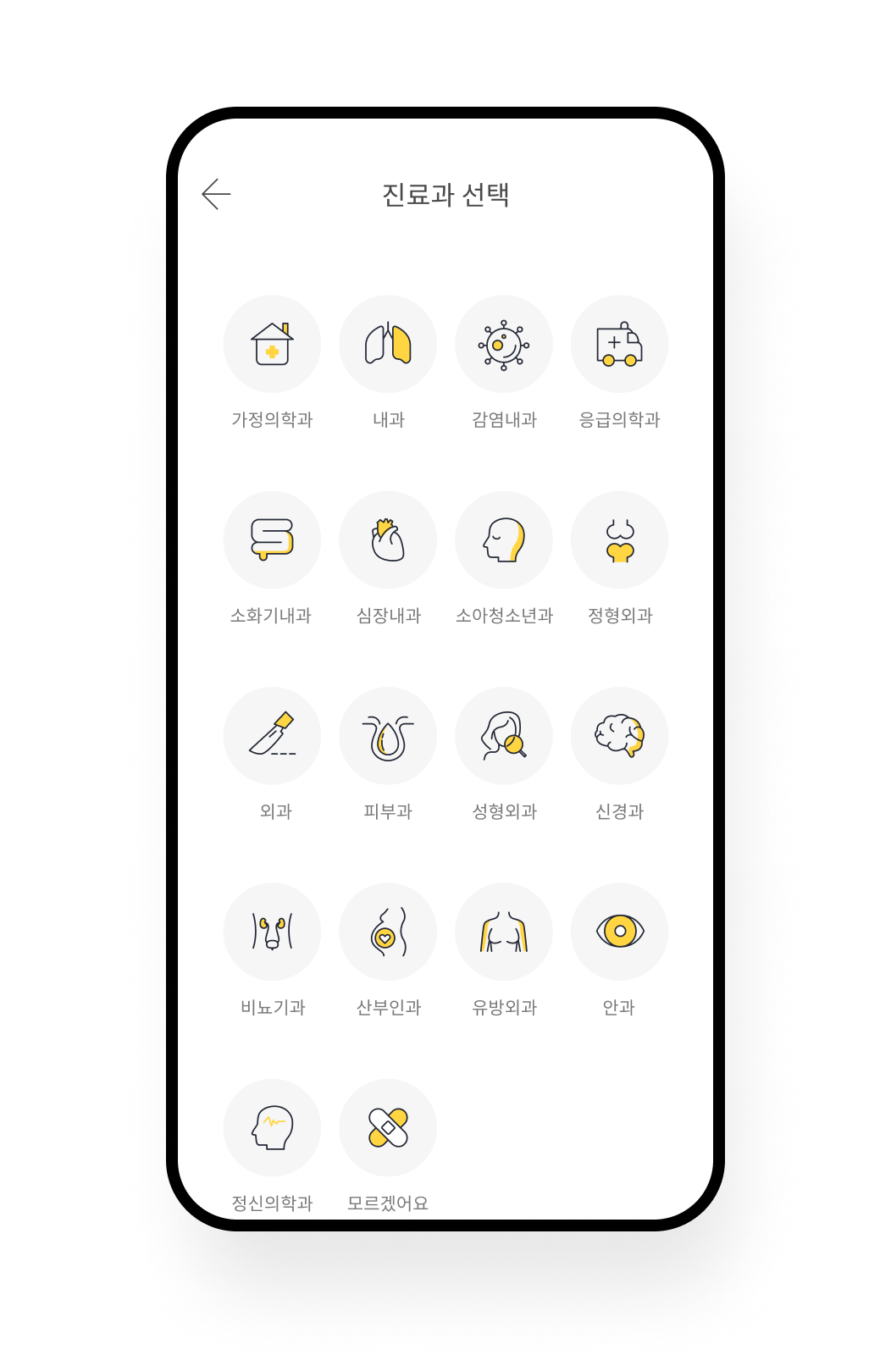The image size is (891, 1372).
Task: Select the 유방외과 department
Action: click(x=504, y=932)
